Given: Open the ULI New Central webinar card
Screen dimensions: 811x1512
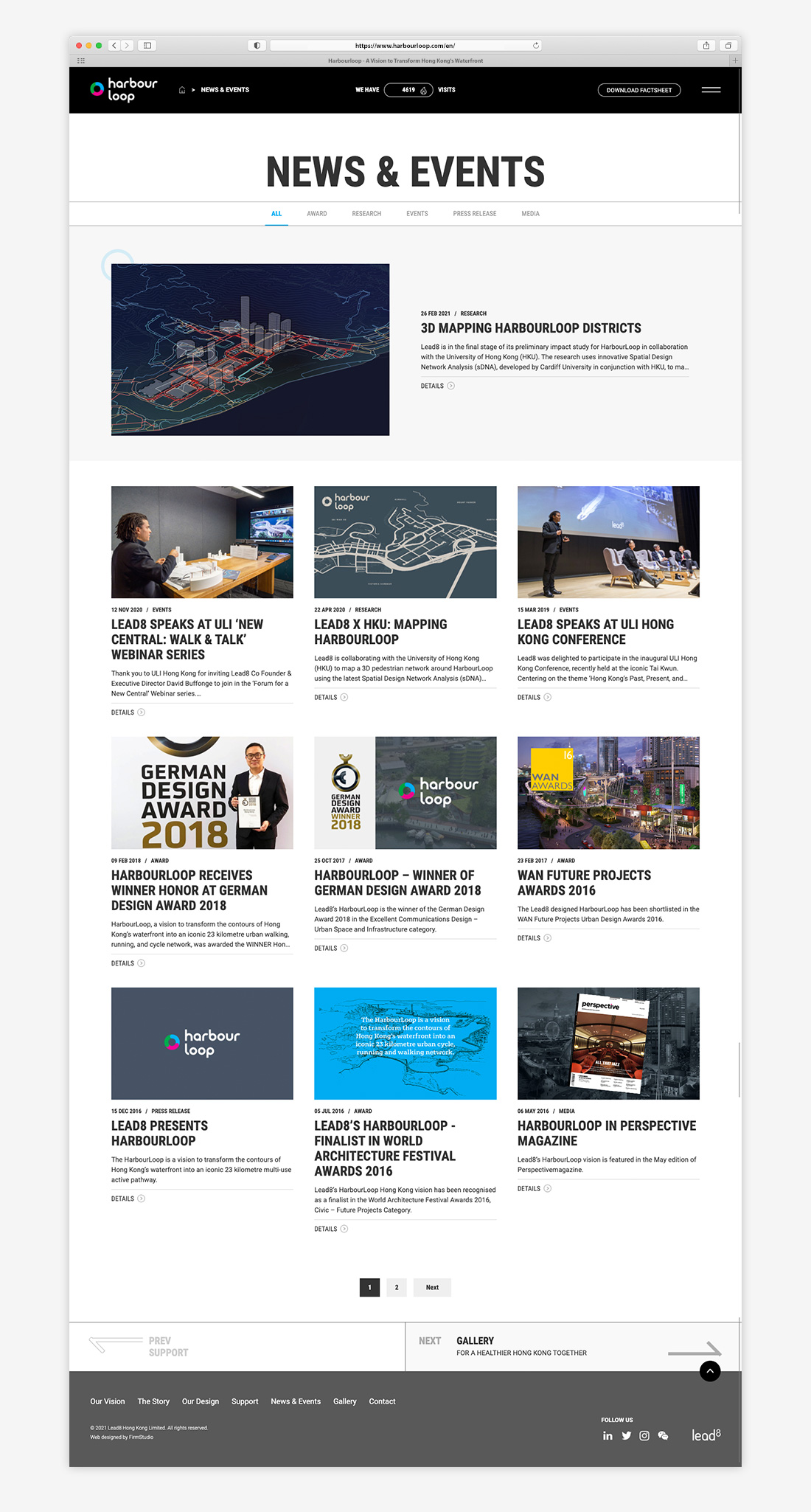Looking at the screenshot, I should coord(187,639).
